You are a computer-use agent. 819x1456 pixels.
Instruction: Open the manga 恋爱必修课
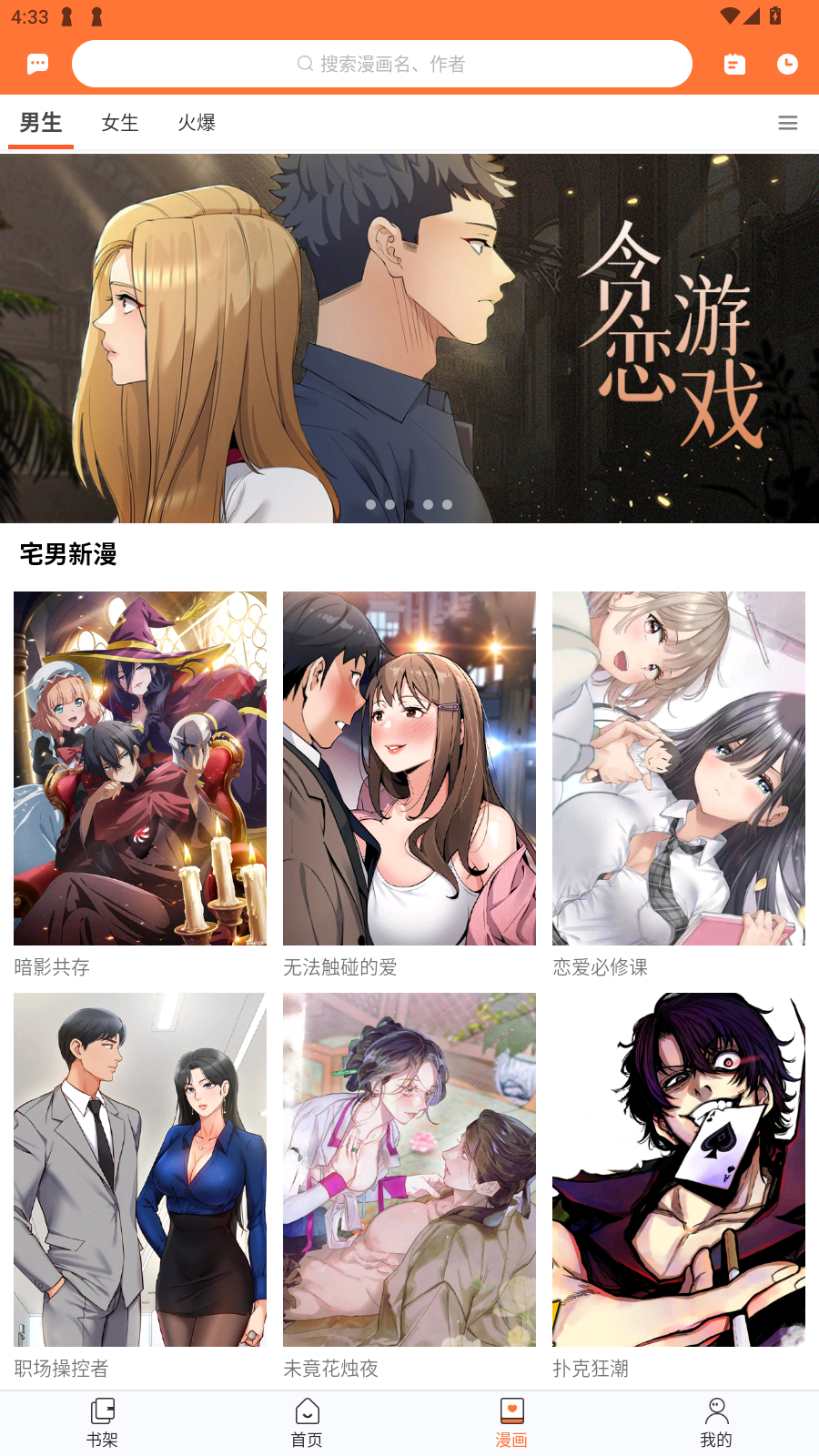[x=679, y=769]
